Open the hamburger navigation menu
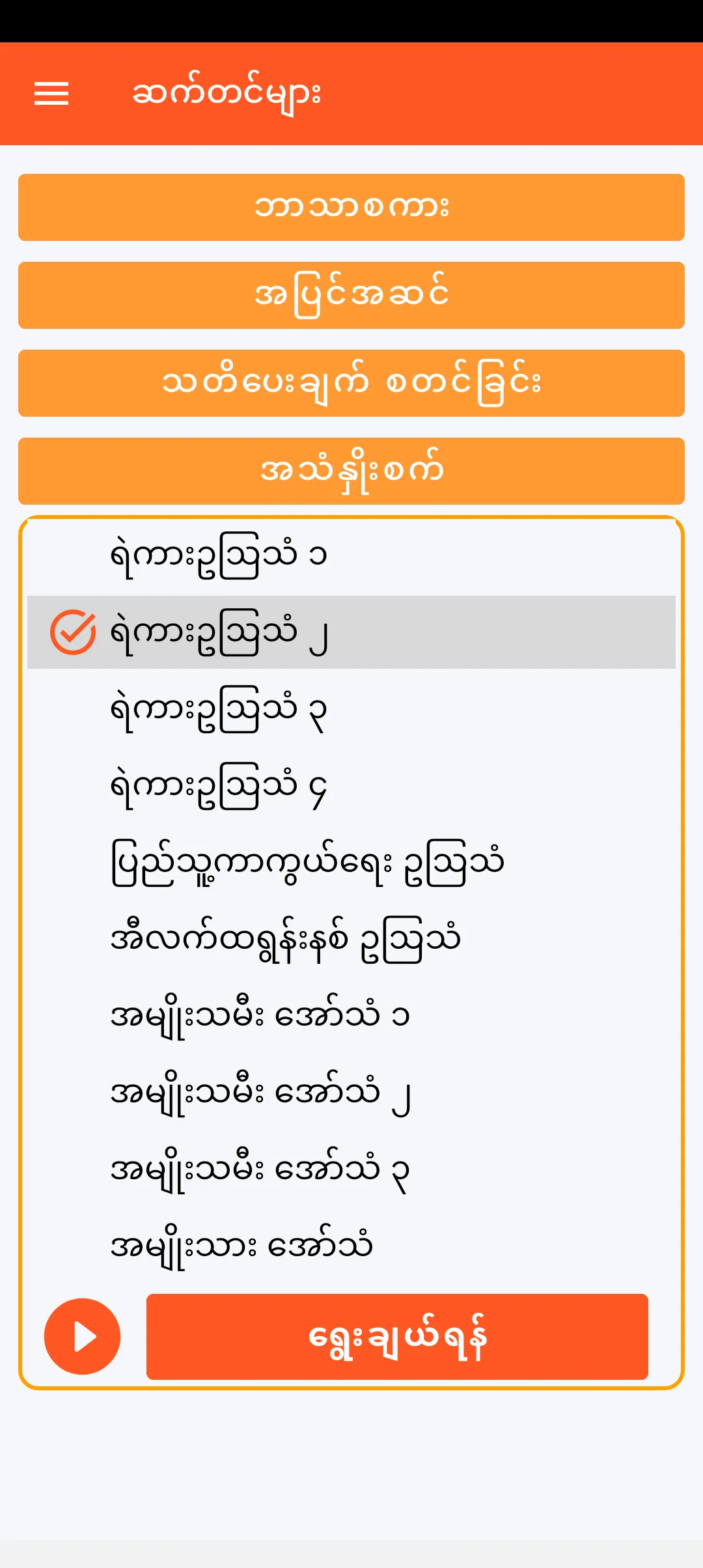Image resolution: width=703 pixels, height=1568 pixels. tap(51, 94)
